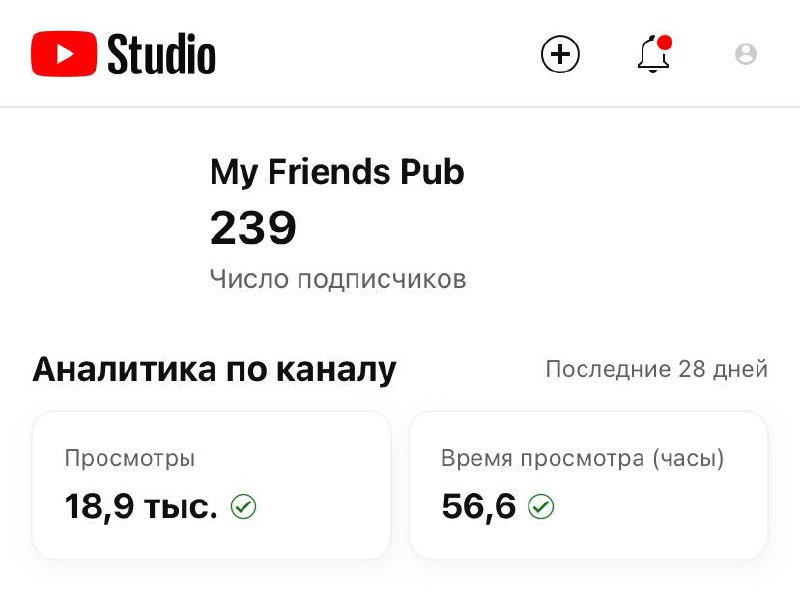The height and width of the screenshot is (603, 800).
Task: Open the notifications bell
Action: pos(653,54)
